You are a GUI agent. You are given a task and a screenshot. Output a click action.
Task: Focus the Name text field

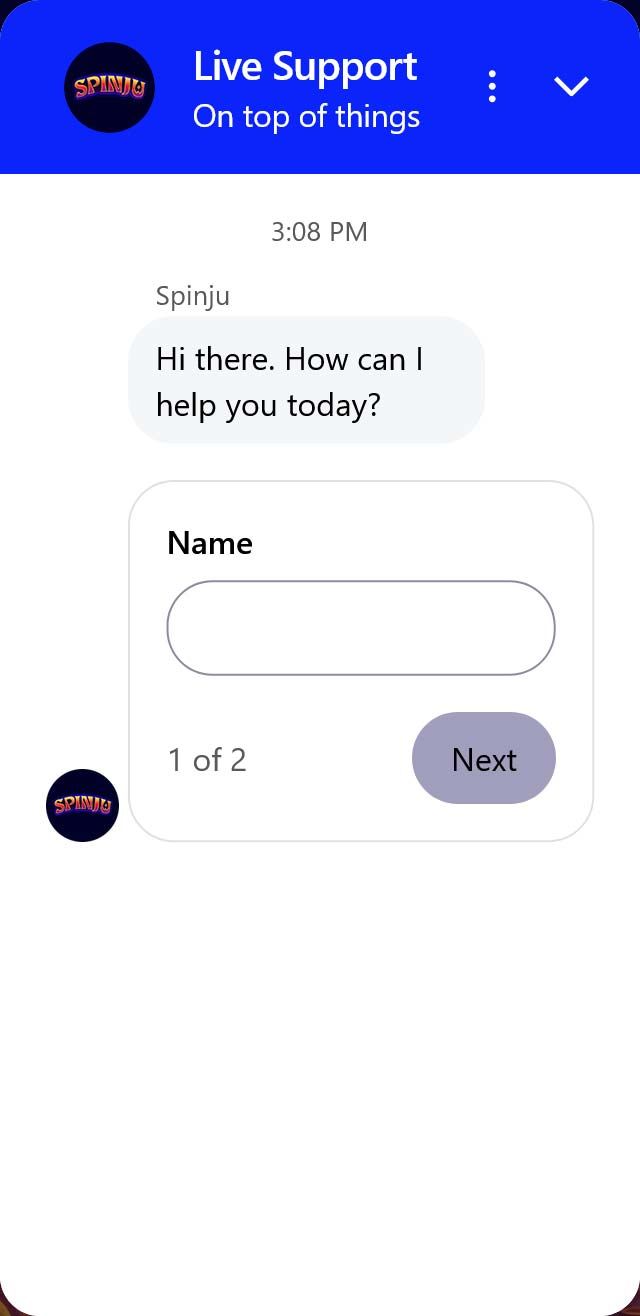[x=360, y=628]
